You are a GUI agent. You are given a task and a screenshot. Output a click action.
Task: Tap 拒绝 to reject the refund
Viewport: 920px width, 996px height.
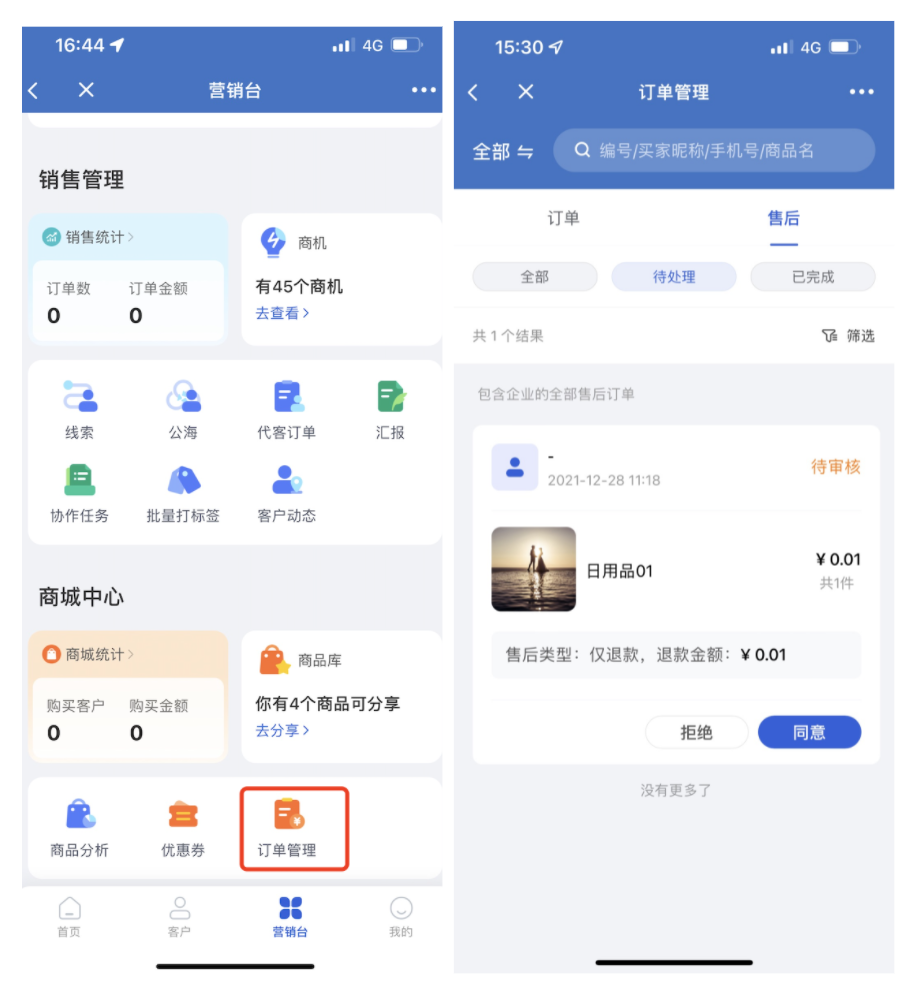696,732
